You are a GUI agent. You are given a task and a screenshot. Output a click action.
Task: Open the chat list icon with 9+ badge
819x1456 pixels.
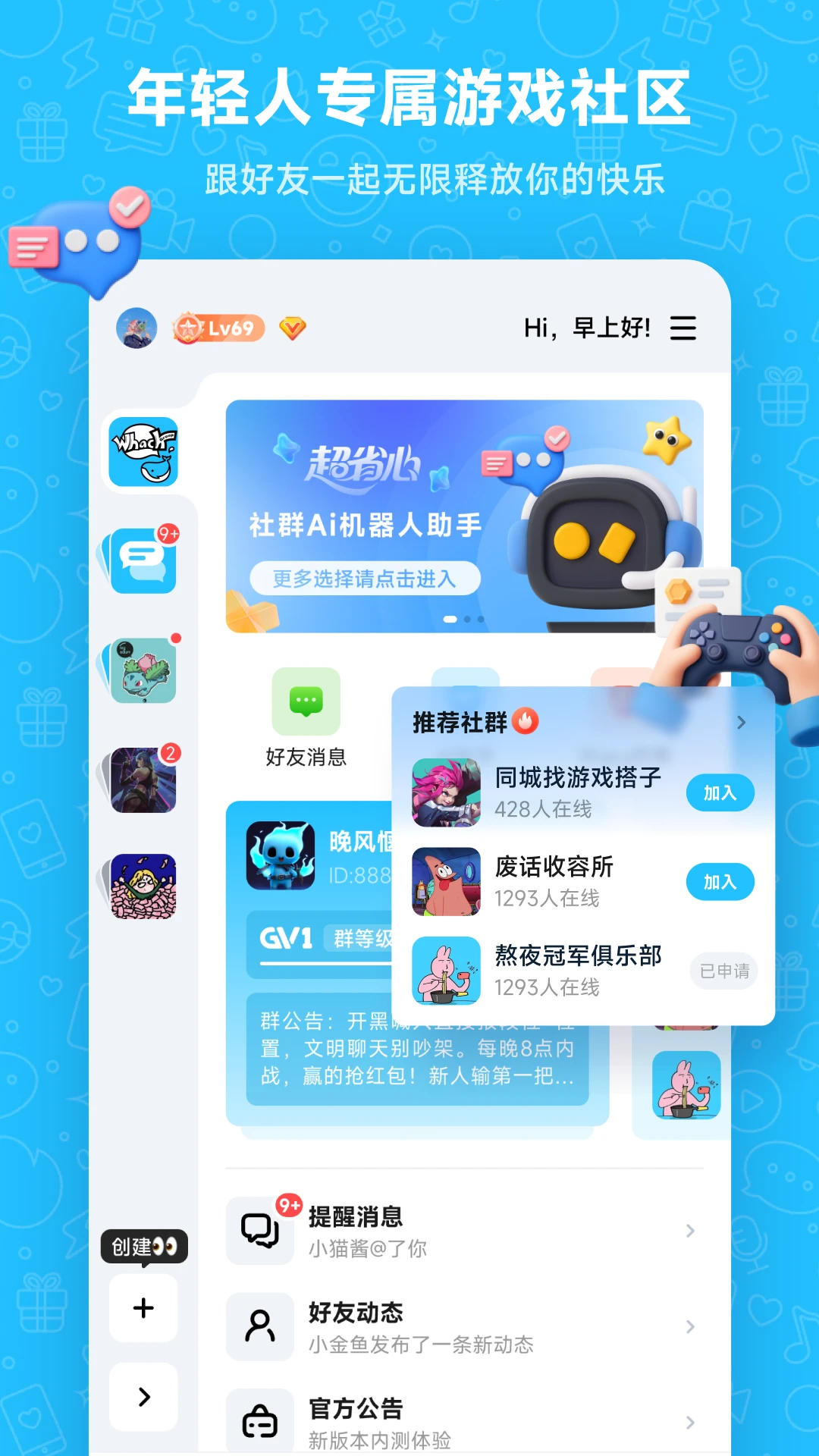pos(143,561)
